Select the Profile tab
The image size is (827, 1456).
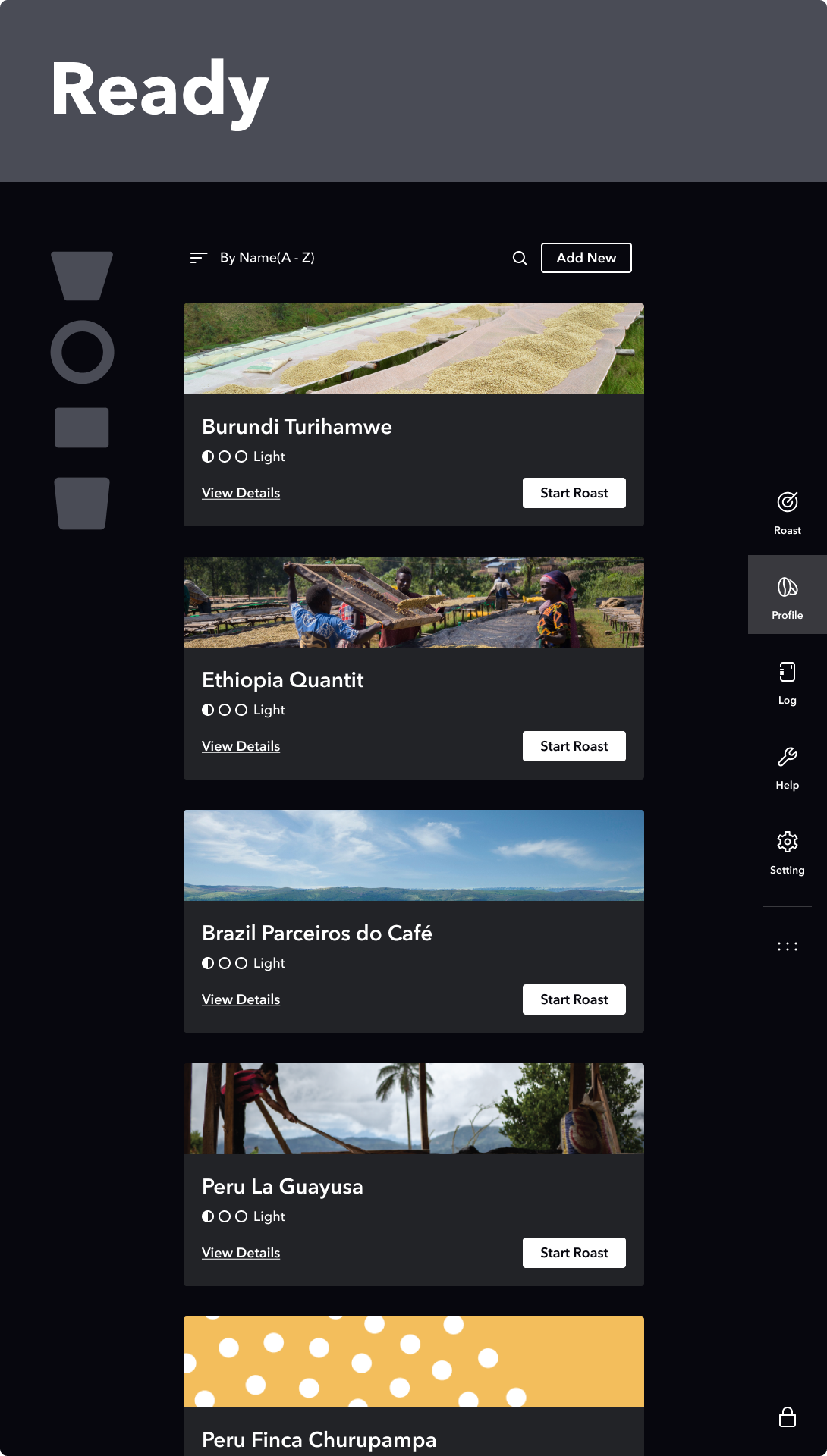pyautogui.click(x=787, y=596)
